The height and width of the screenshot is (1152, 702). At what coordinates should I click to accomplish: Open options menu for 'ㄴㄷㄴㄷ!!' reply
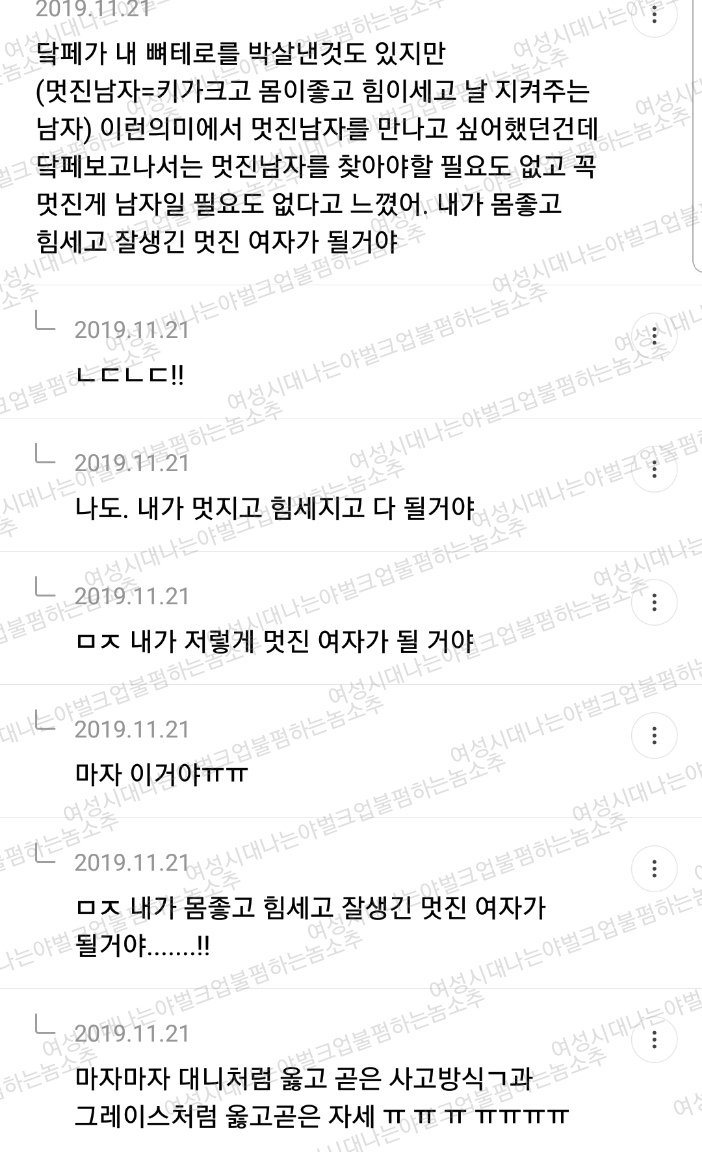pos(654,336)
